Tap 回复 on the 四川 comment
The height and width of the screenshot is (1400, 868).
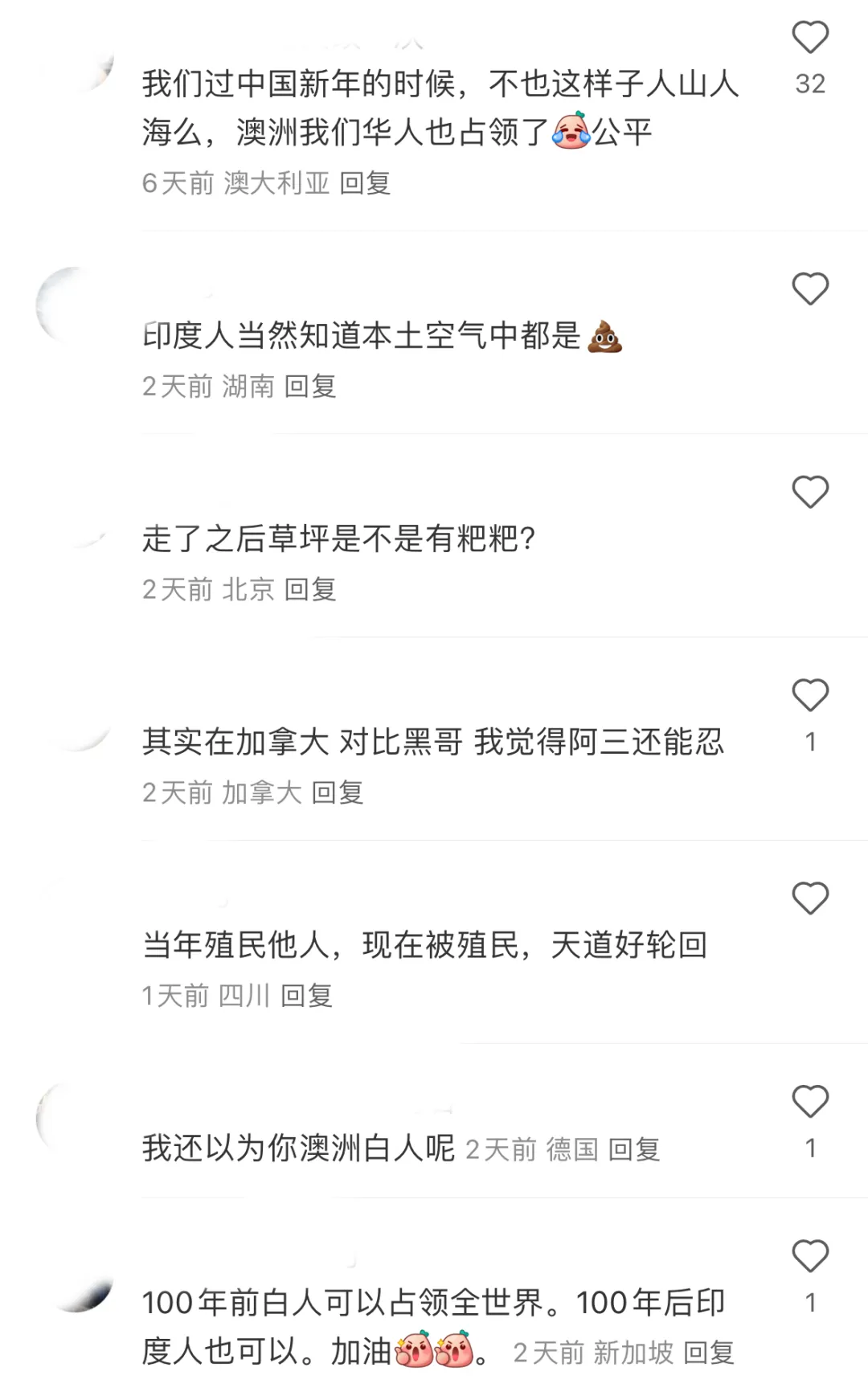coord(307,997)
